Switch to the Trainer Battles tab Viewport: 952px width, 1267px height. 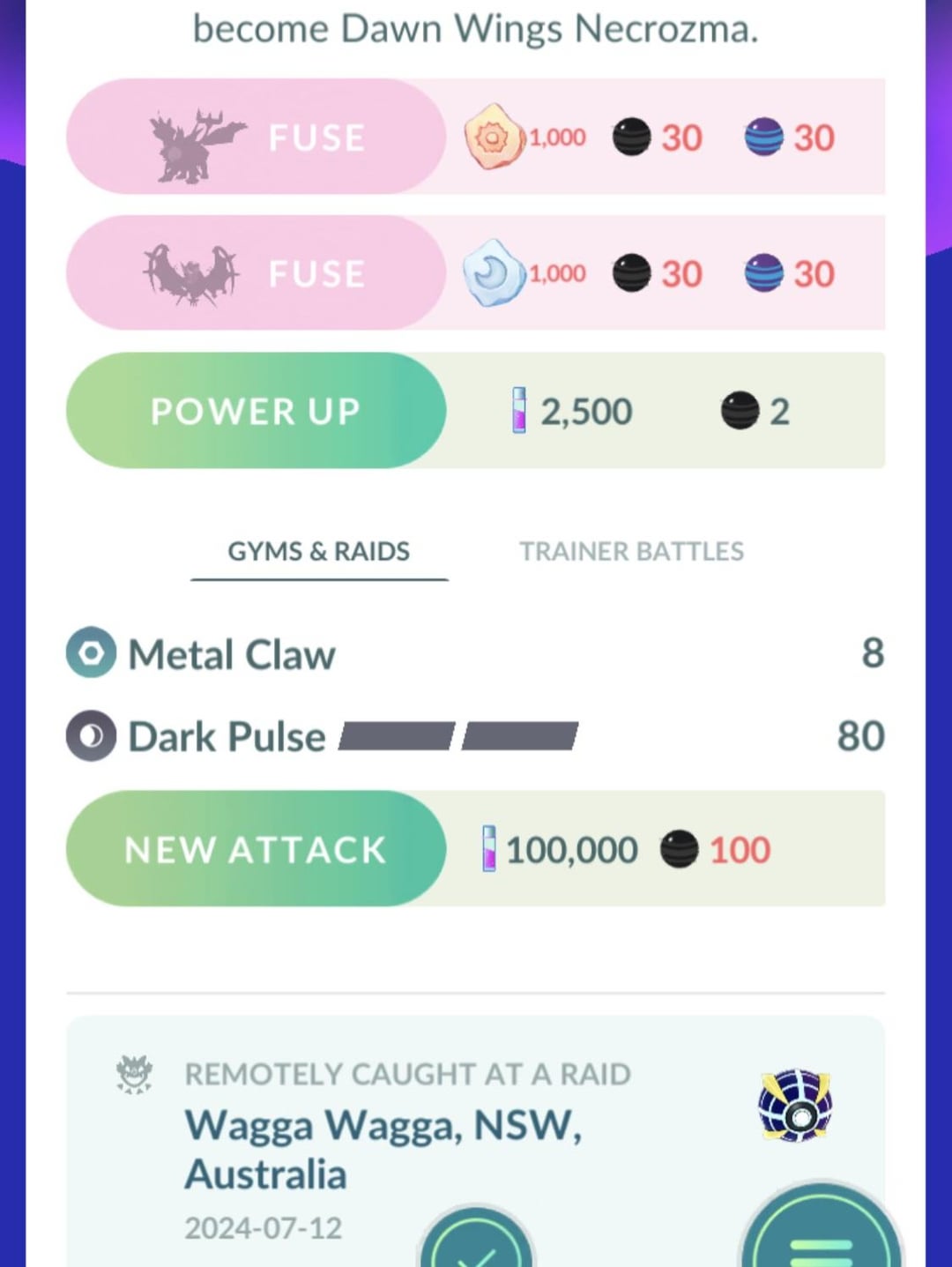click(x=631, y=551)
